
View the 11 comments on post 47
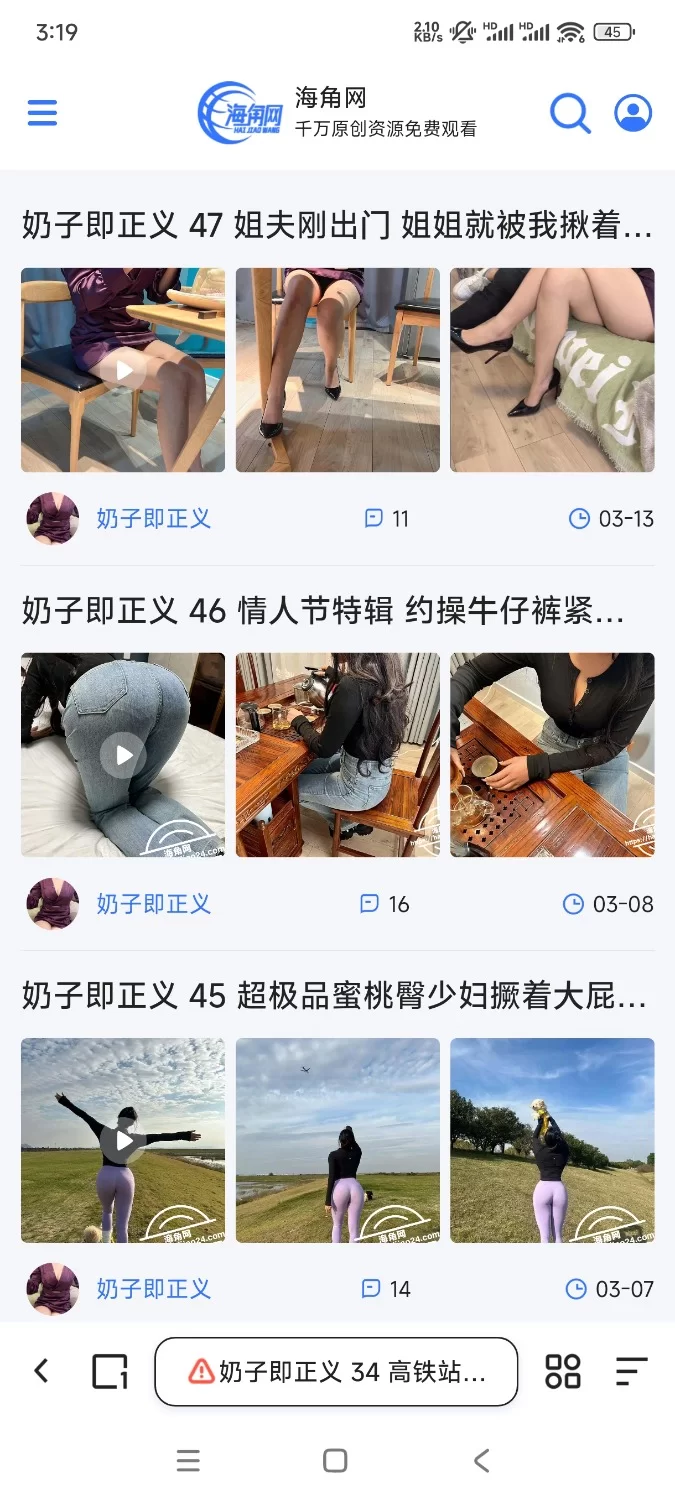coord(387,519)
